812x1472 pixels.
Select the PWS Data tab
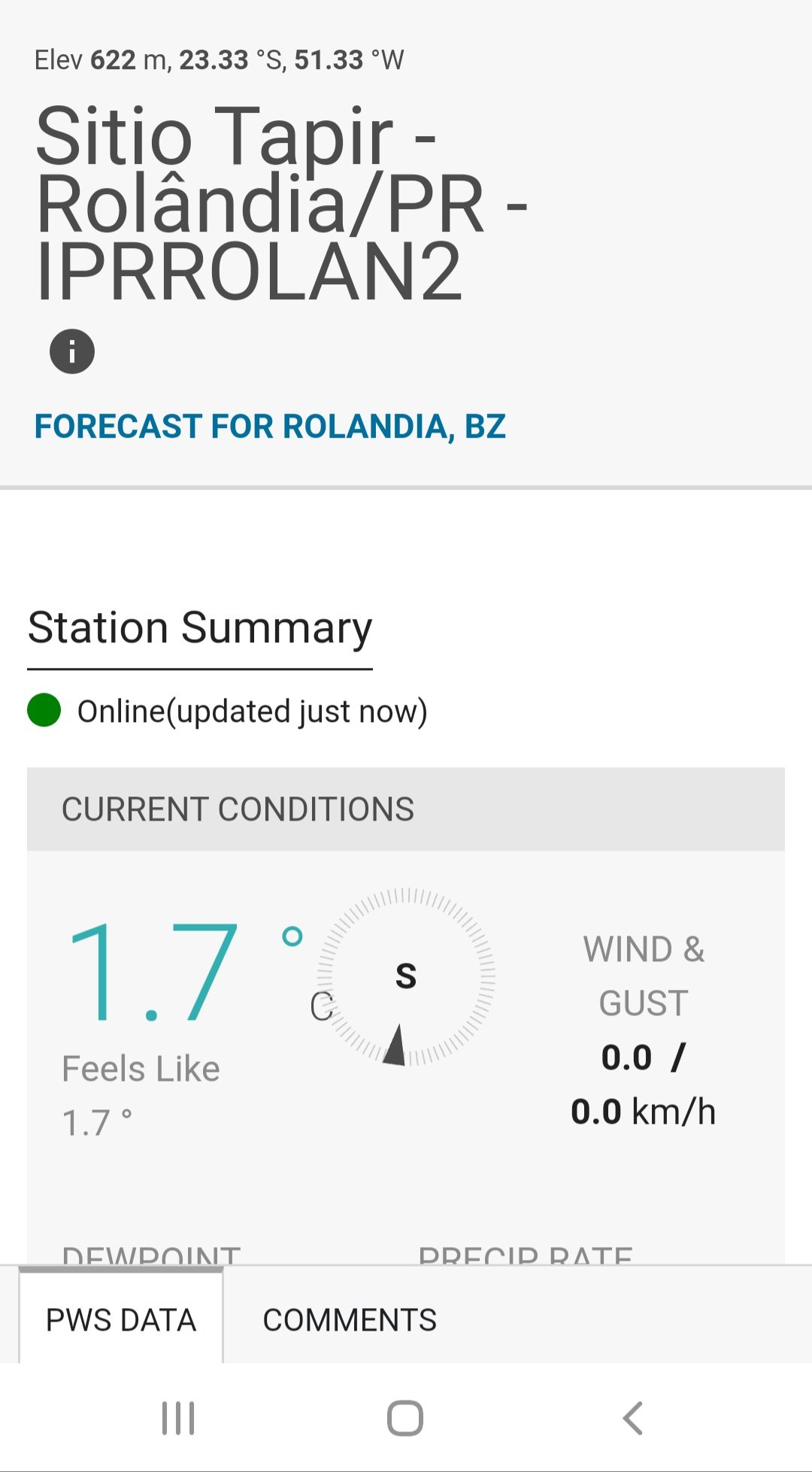[x=121, y=1320]
